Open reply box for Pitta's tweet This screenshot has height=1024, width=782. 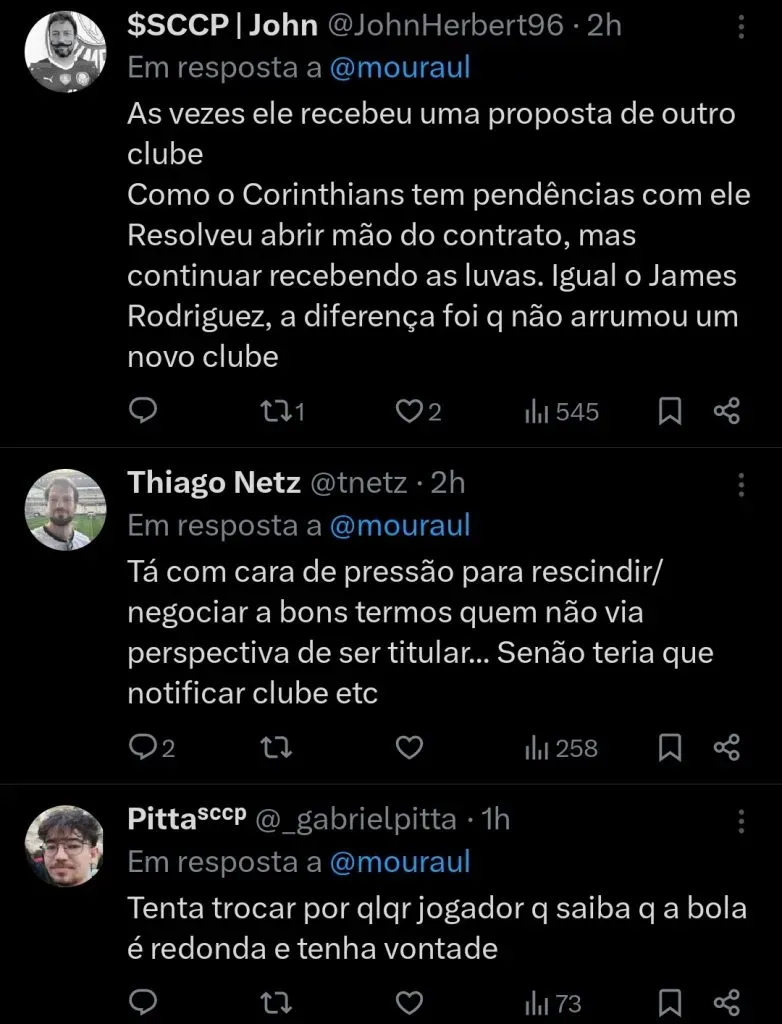coord(143,1001)
